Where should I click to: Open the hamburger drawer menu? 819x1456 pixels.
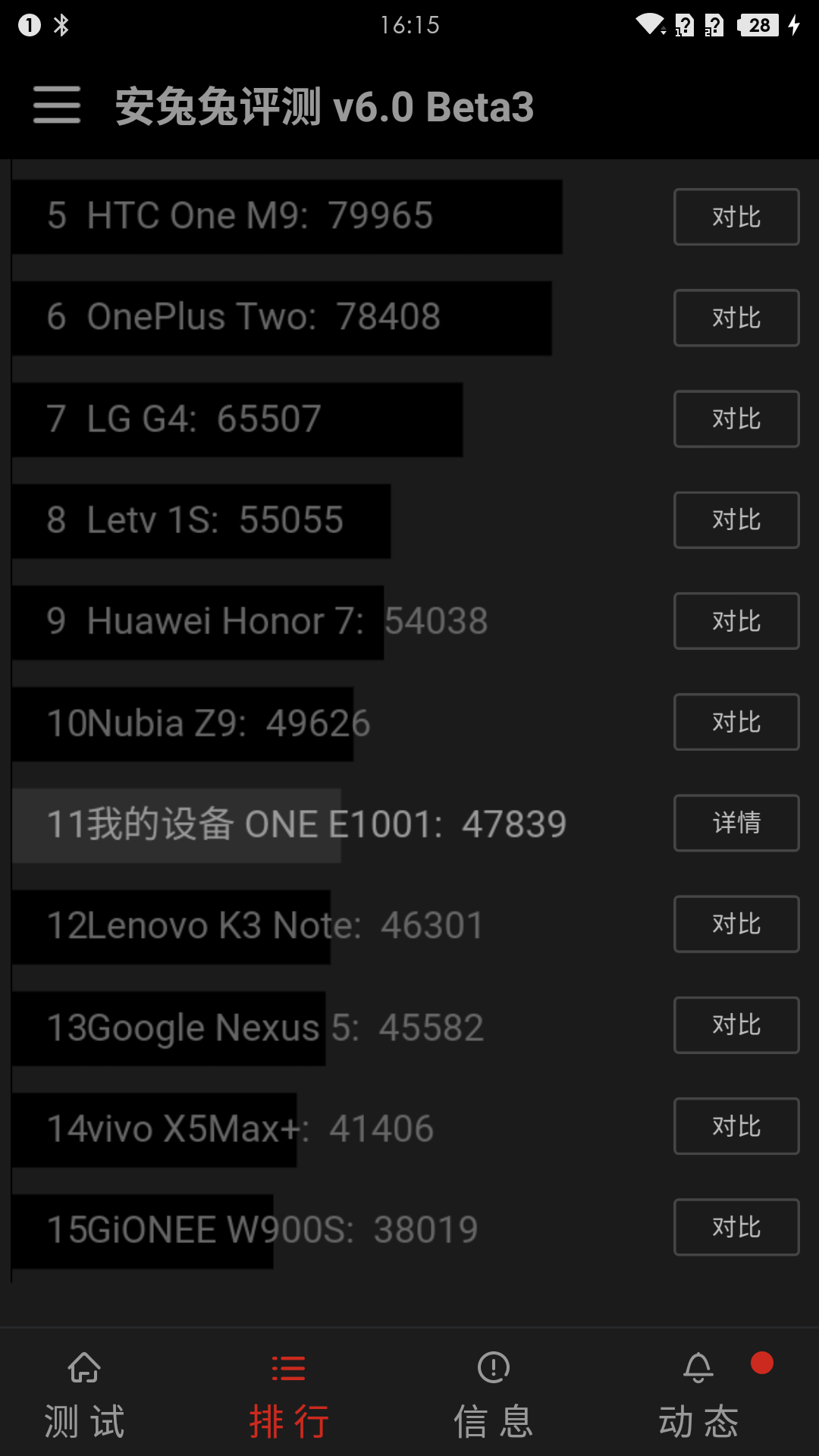[57, 105]
